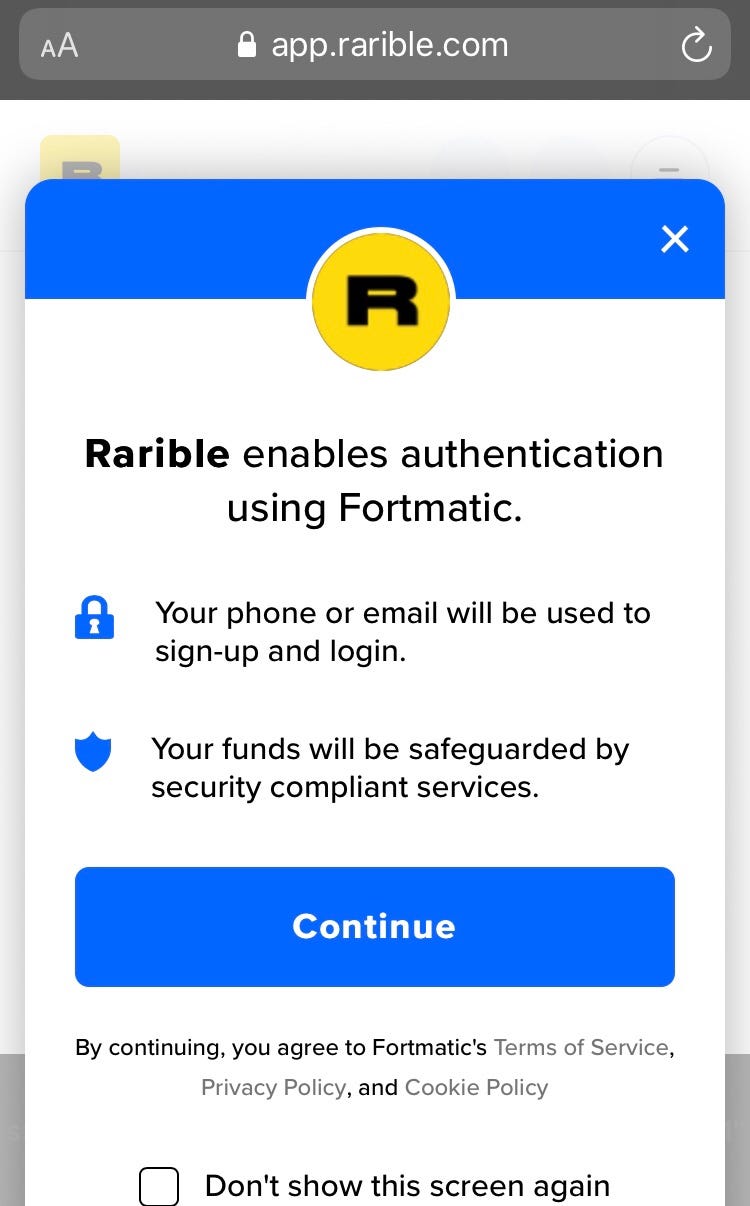Open the Cookie Policy link

coord(476,1088)
